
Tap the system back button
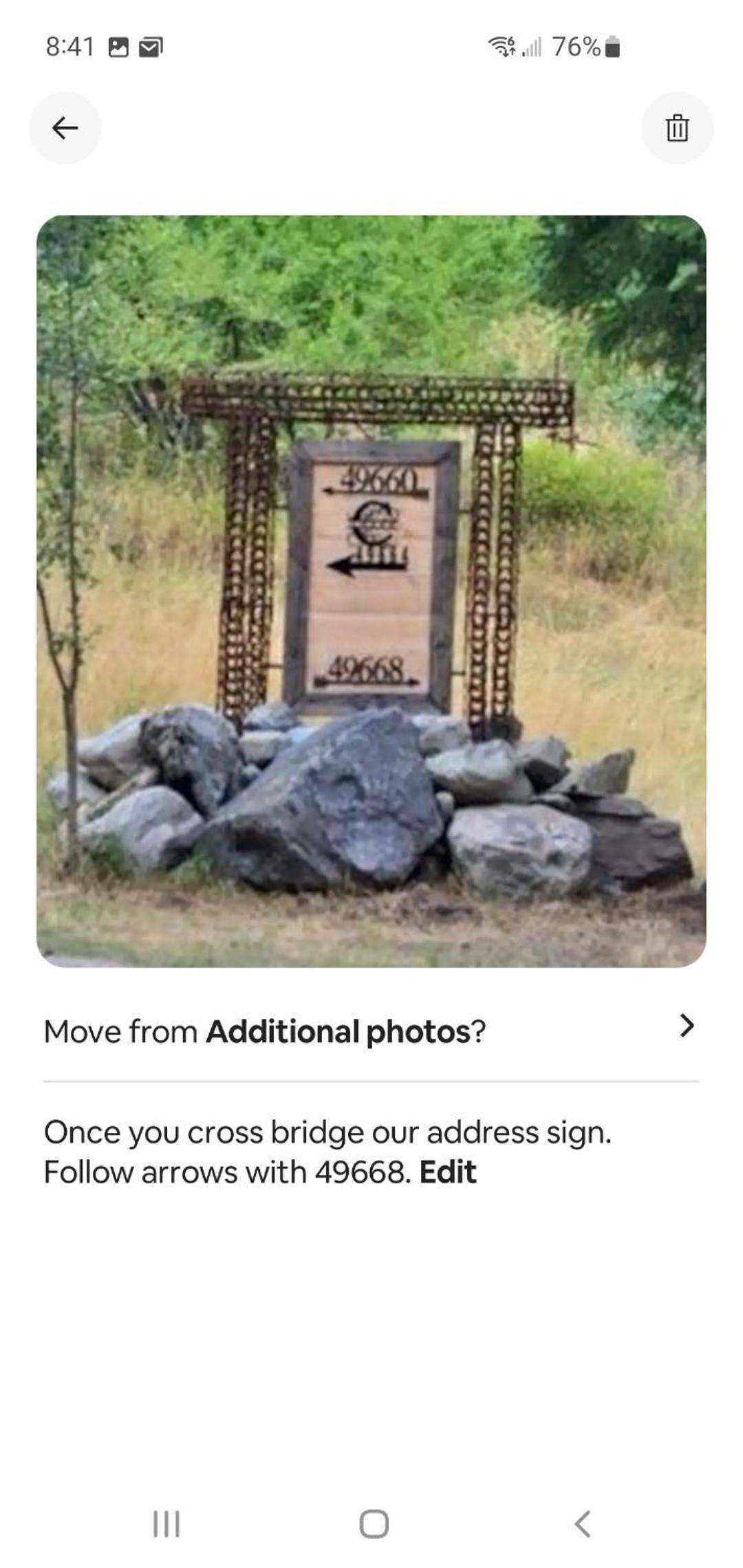582,1523
